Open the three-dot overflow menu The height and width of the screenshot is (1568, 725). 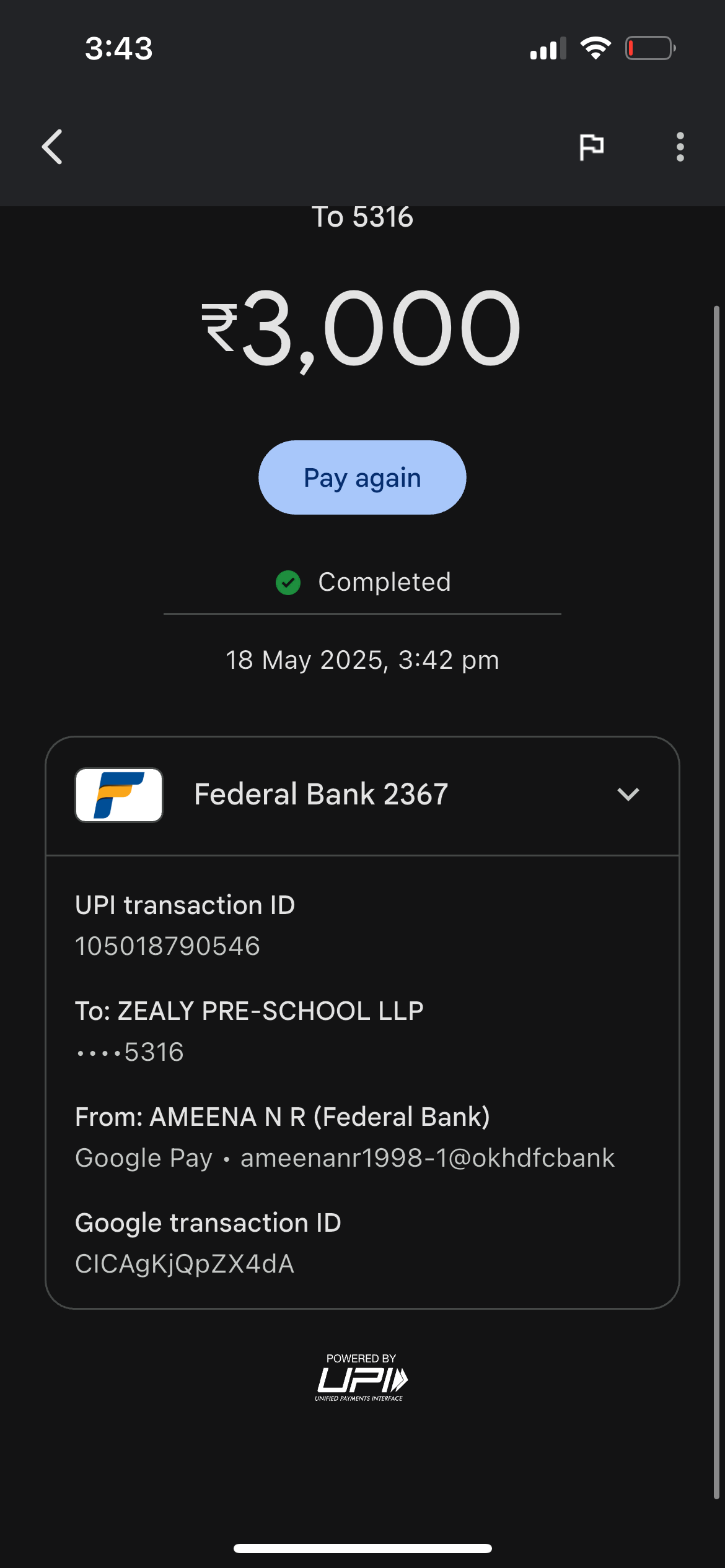pos(680,147)
